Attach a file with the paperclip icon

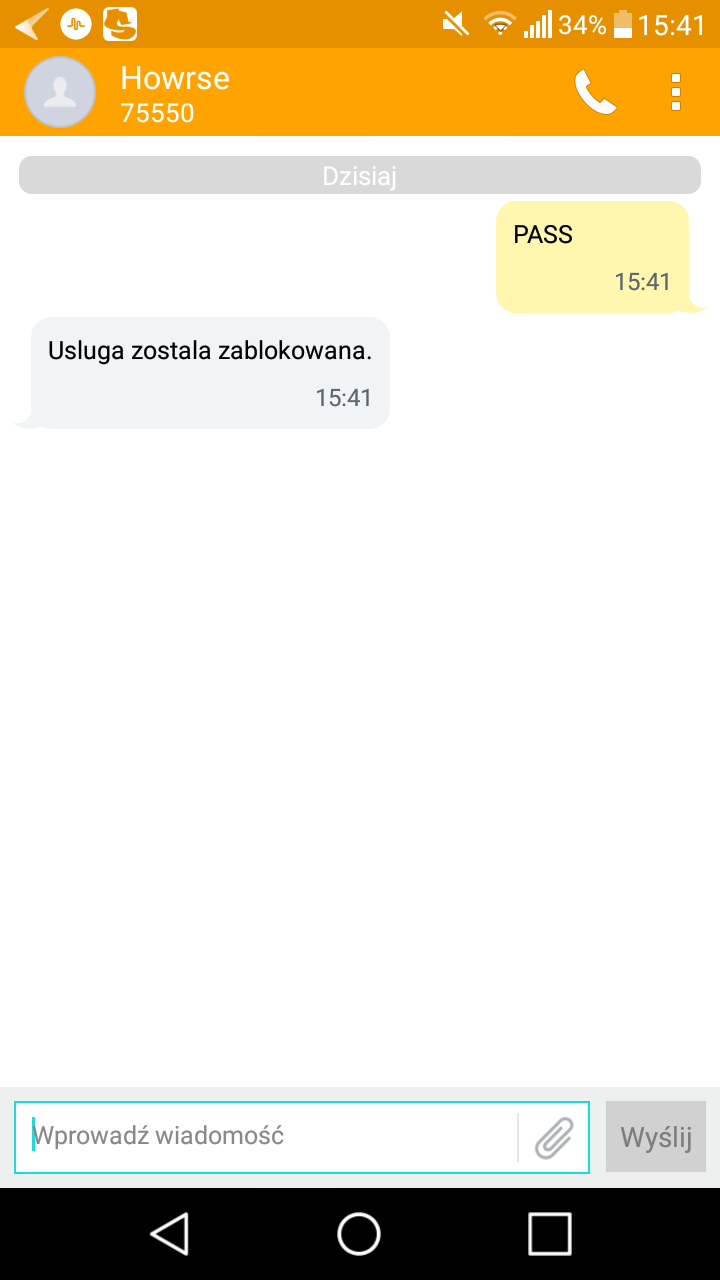554,1137
